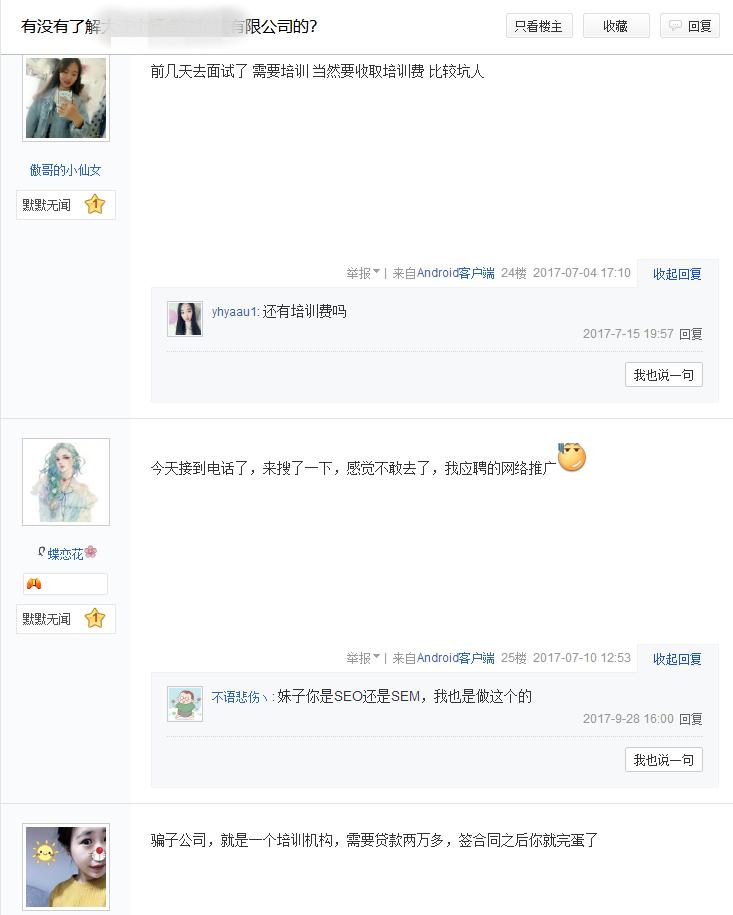Click the rolling-eyes emoji in floor 25 post
This screenshot has height=915, width=733.
point(570,459)
